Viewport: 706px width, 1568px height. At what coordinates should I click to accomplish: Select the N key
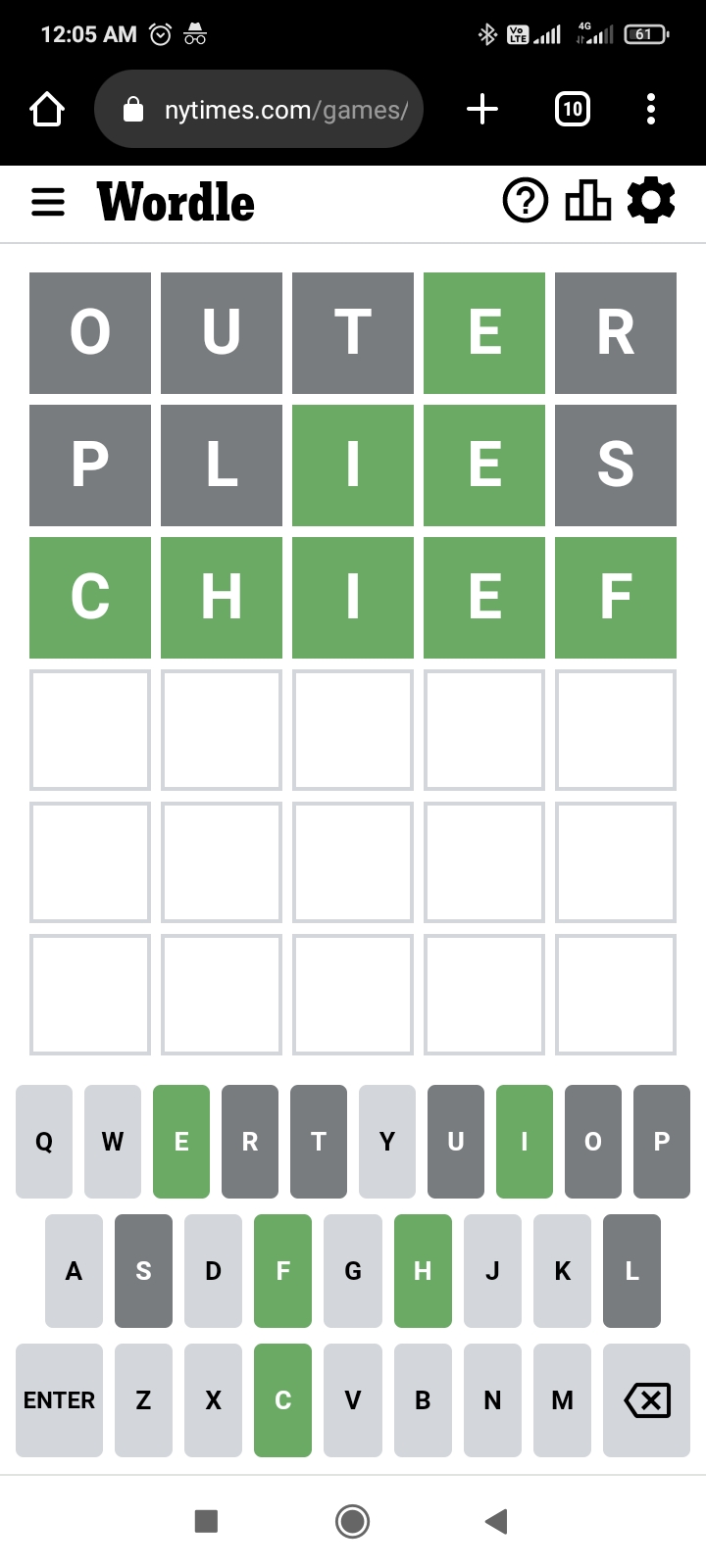[x=492, y=1400]
